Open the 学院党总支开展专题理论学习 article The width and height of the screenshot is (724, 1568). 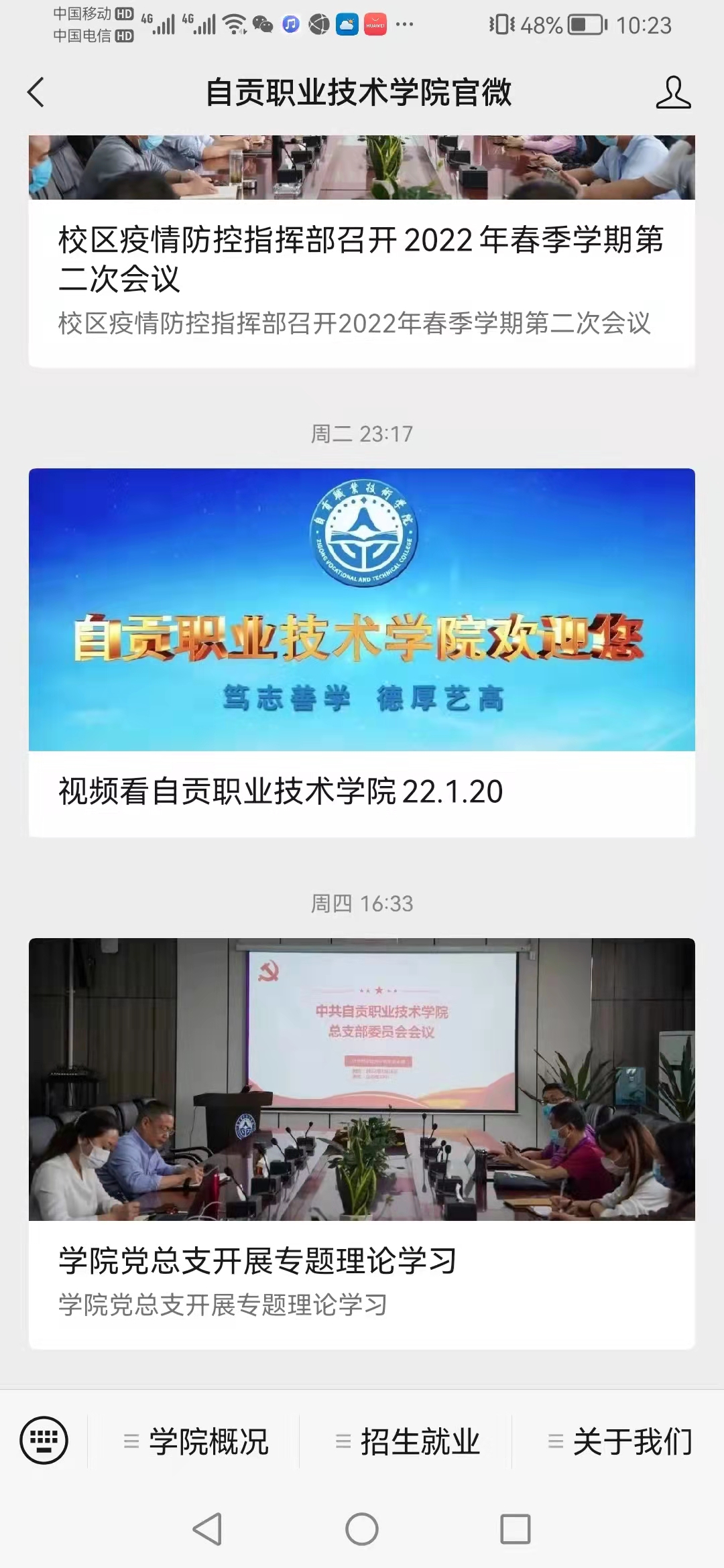362,1144
